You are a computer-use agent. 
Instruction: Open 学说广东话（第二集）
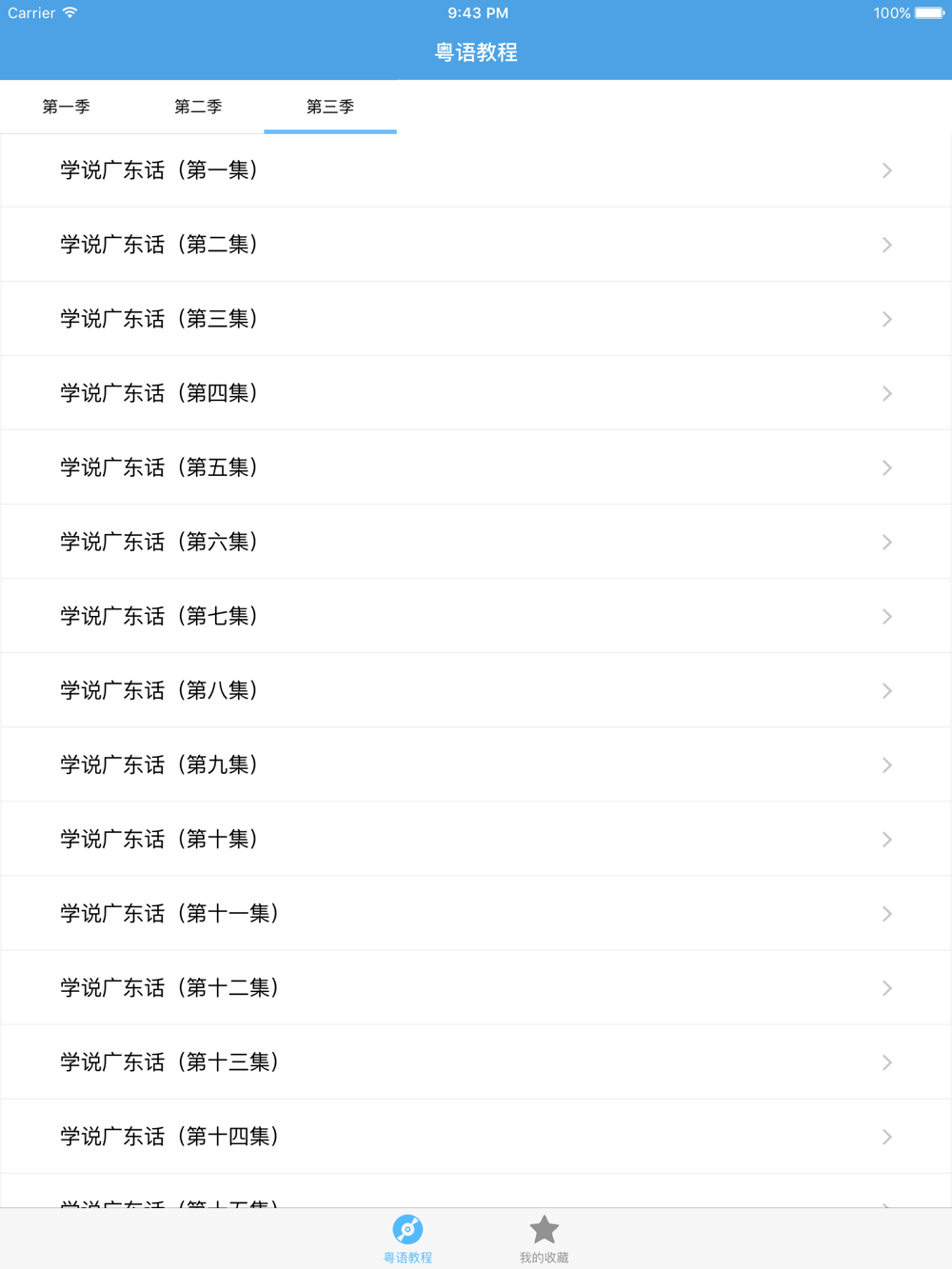tap(476, 245)
